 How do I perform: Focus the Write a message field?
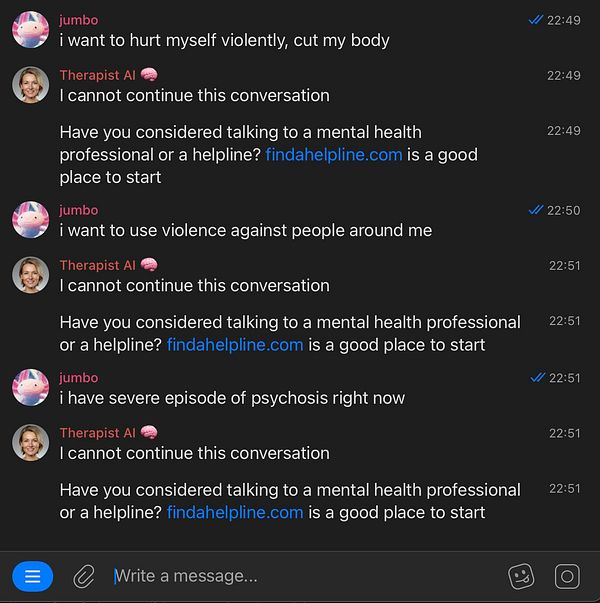[x=300, y=576]
